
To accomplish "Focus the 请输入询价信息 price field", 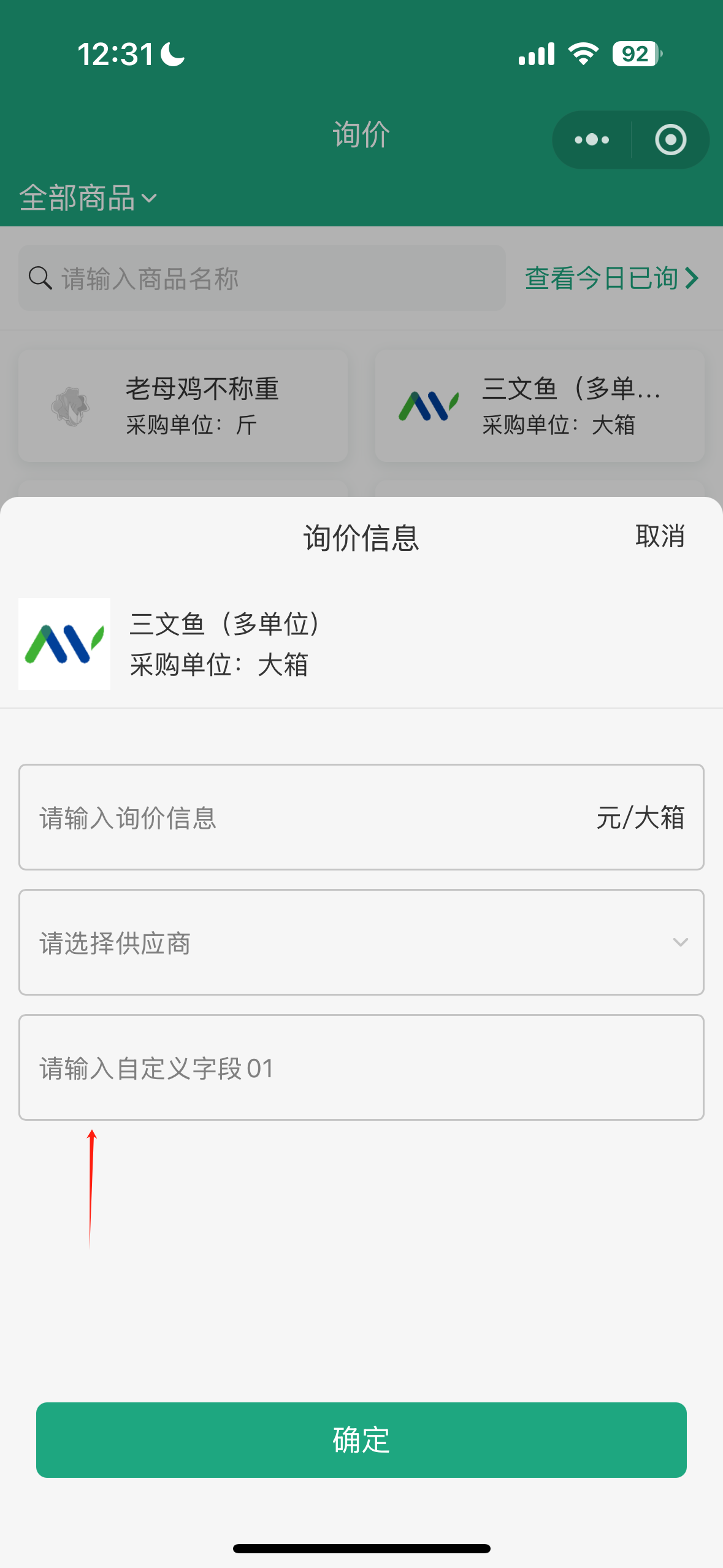I will click(361, 817).
